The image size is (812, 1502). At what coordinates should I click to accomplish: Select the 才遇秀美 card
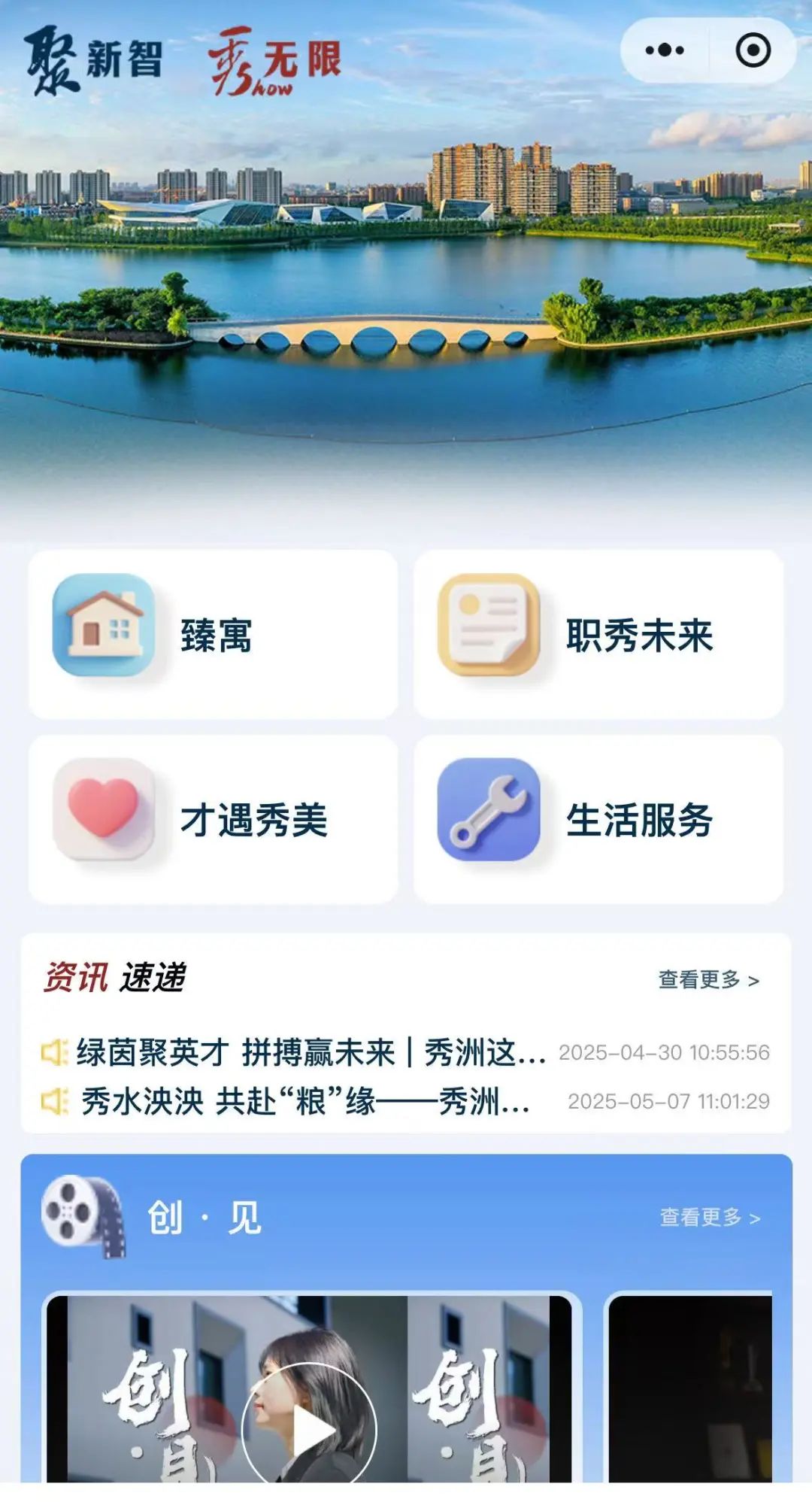click(214, 819)
